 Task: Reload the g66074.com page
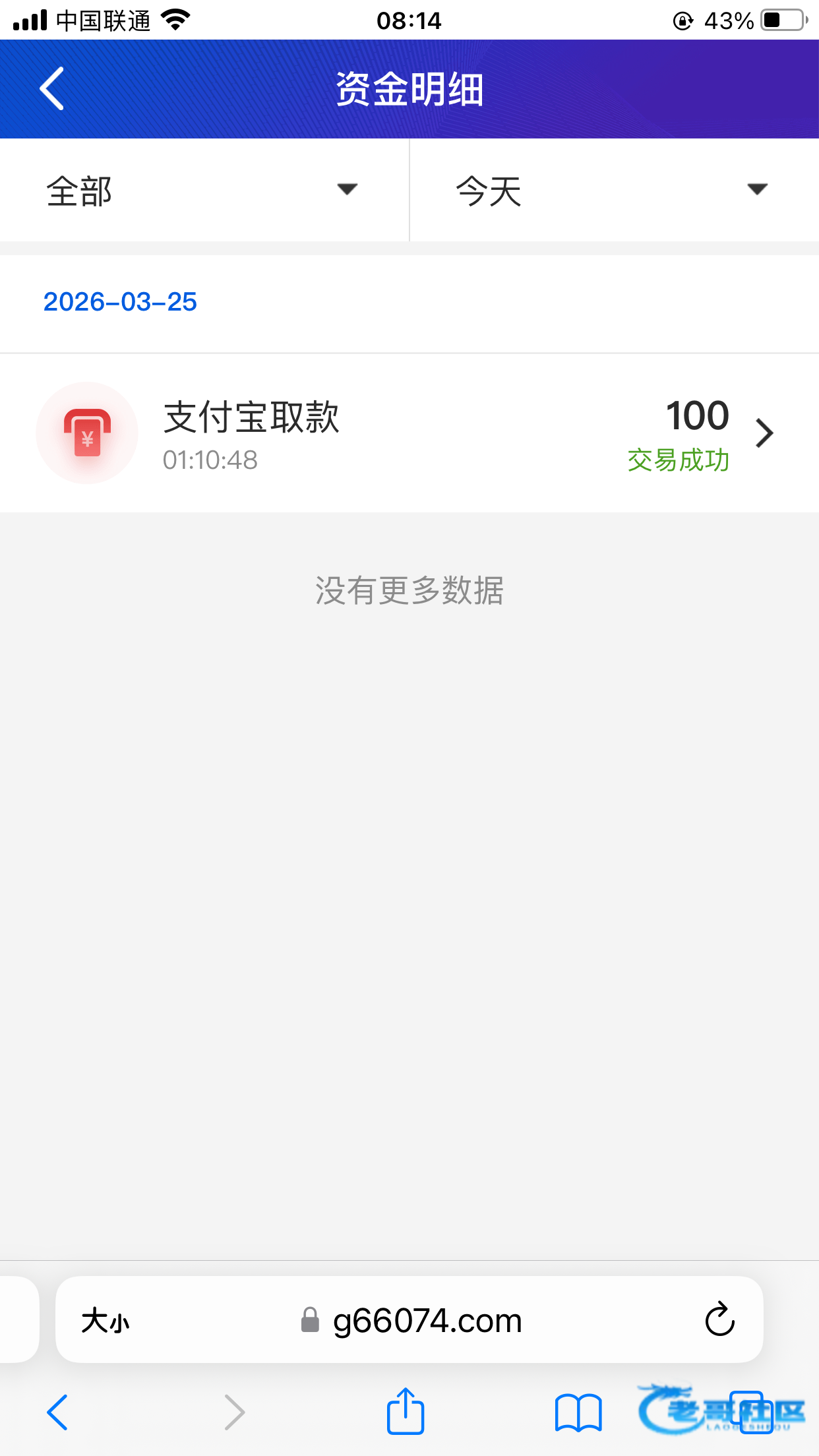(x=719, y=1319)
